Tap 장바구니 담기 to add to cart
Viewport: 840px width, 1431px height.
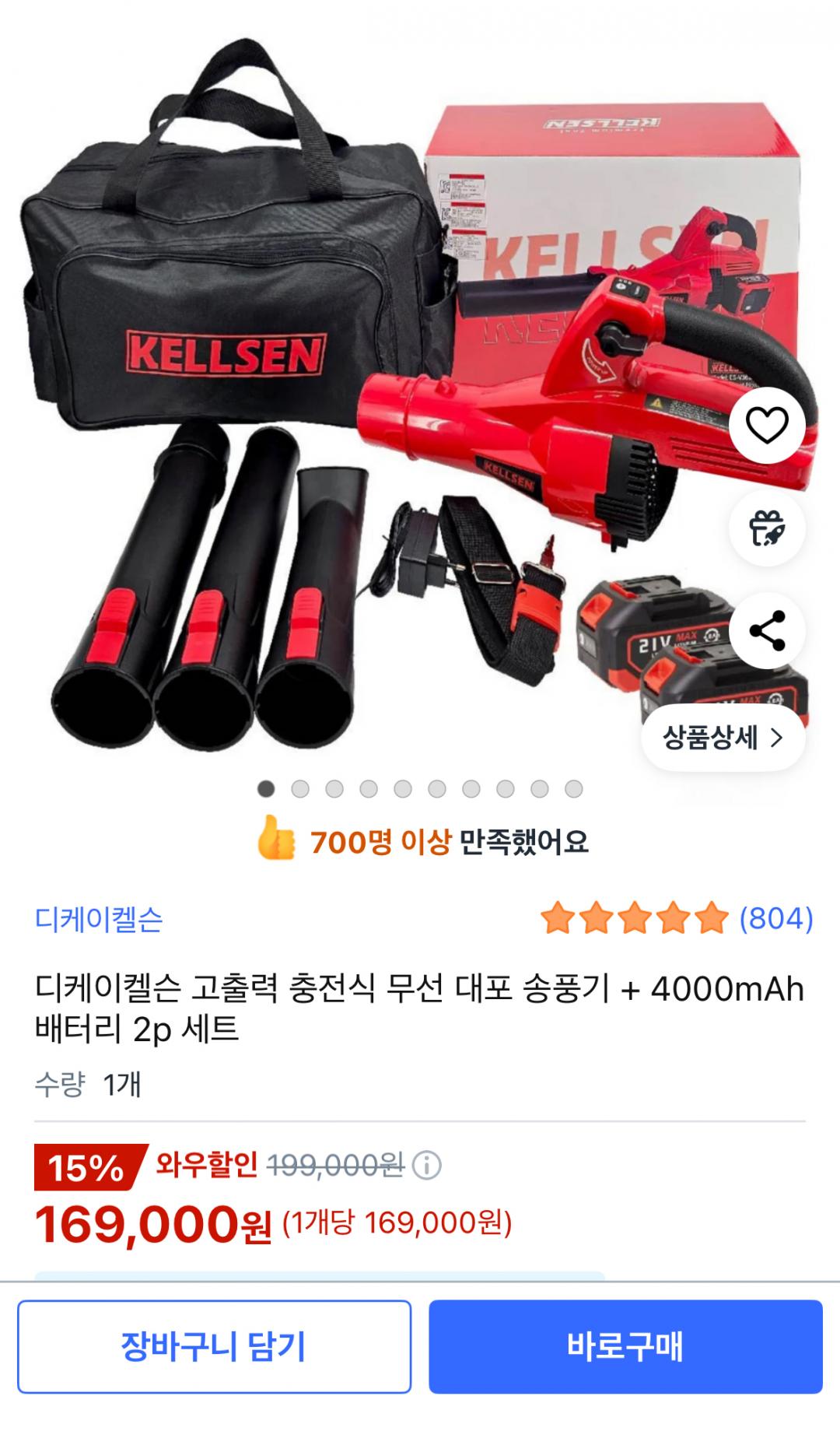tap(214, 1346)
